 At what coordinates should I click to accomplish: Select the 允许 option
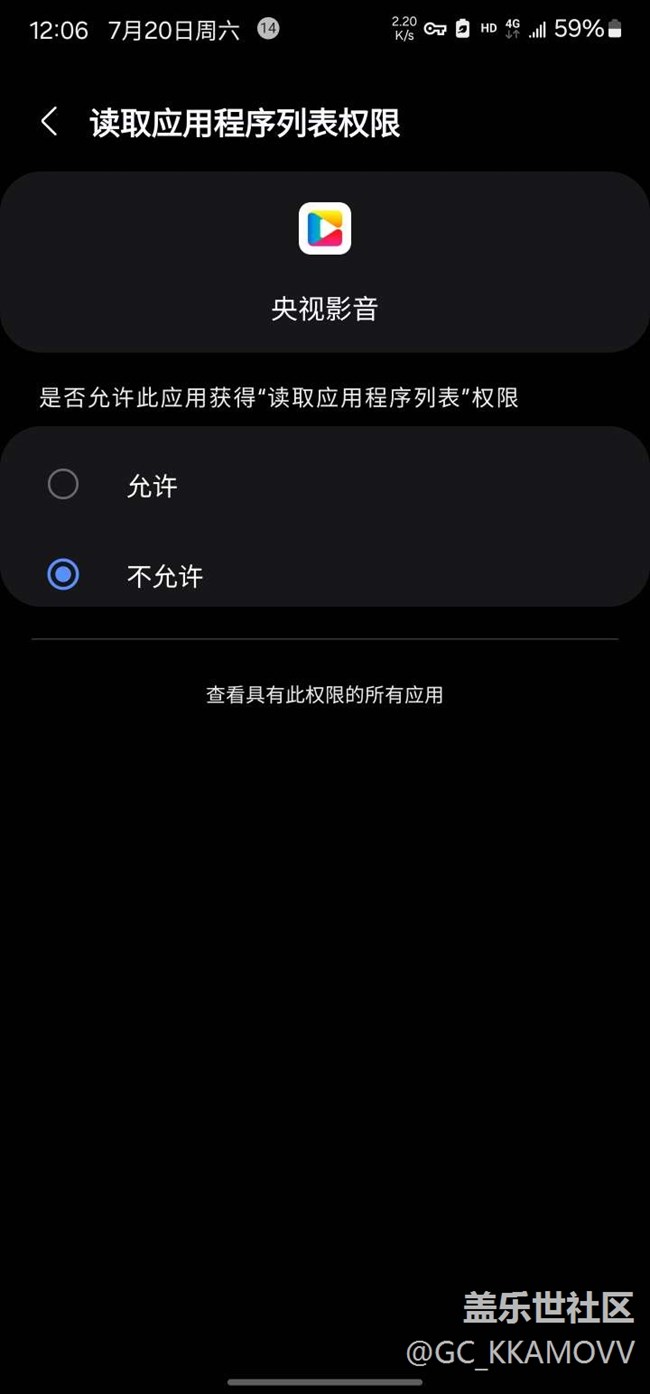[x=63, y=485]
